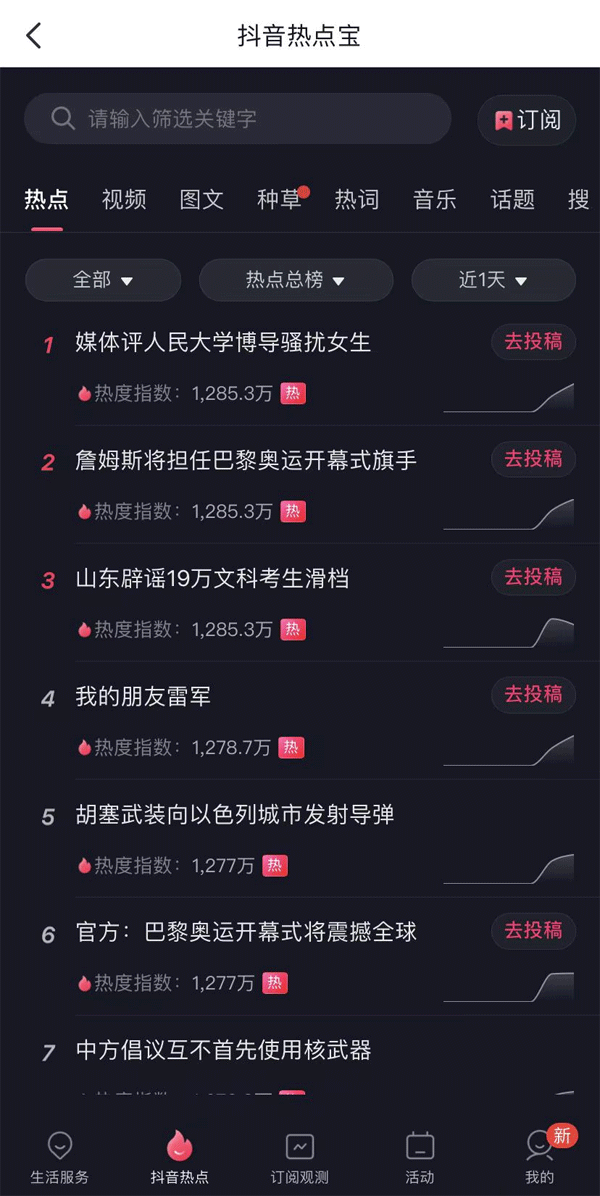This screenshot has height=1196, width=600.
Task: Expand the 全部 category dropdown
Action: 103,280
